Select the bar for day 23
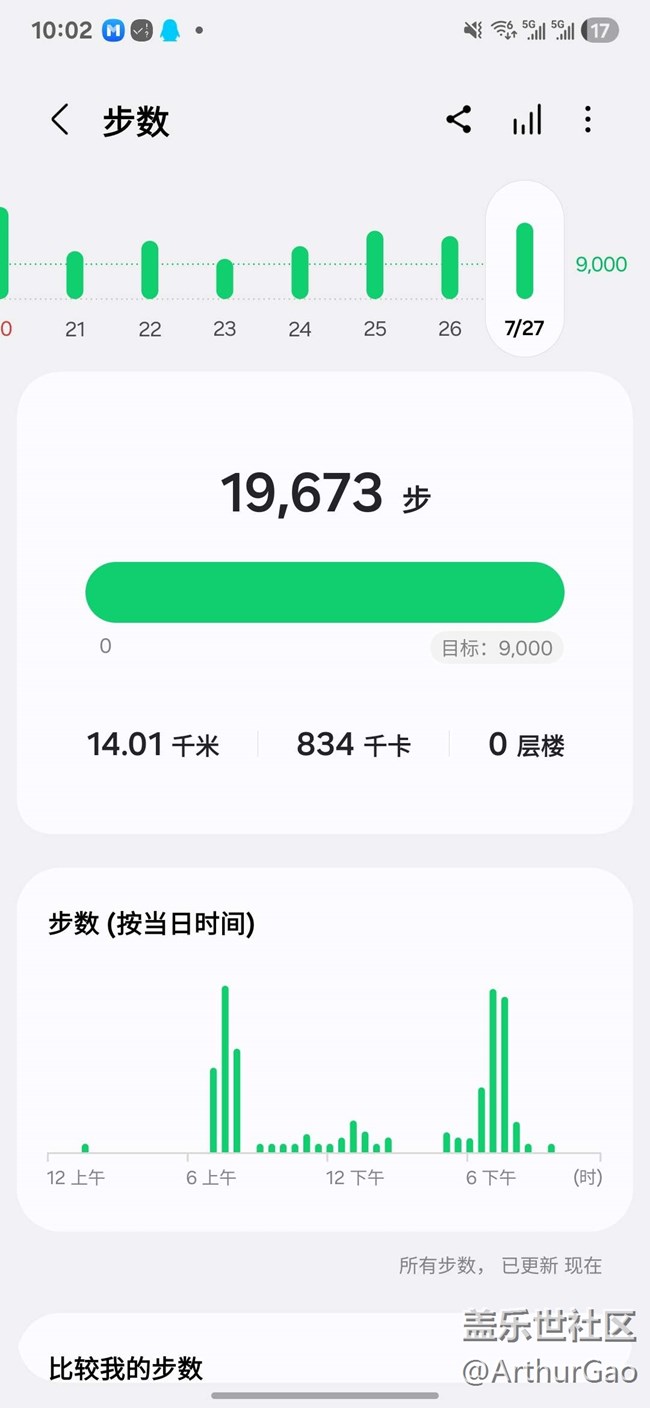Image resolution: width=650 pixels, height=1408 pixels. (225, 279)
